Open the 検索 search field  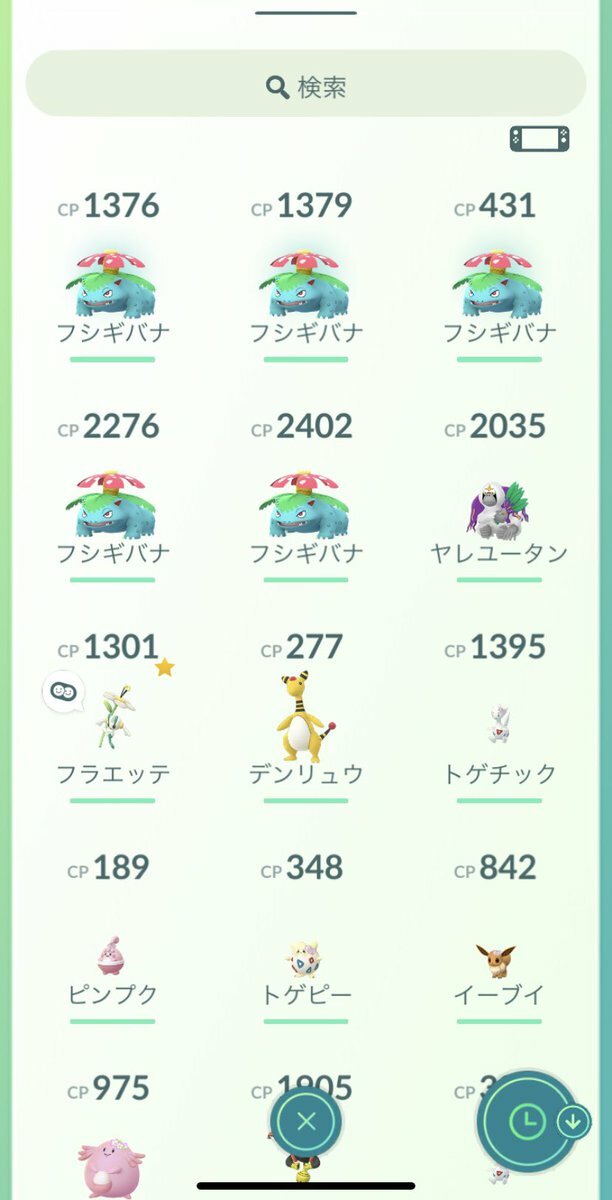pos(306,85)
